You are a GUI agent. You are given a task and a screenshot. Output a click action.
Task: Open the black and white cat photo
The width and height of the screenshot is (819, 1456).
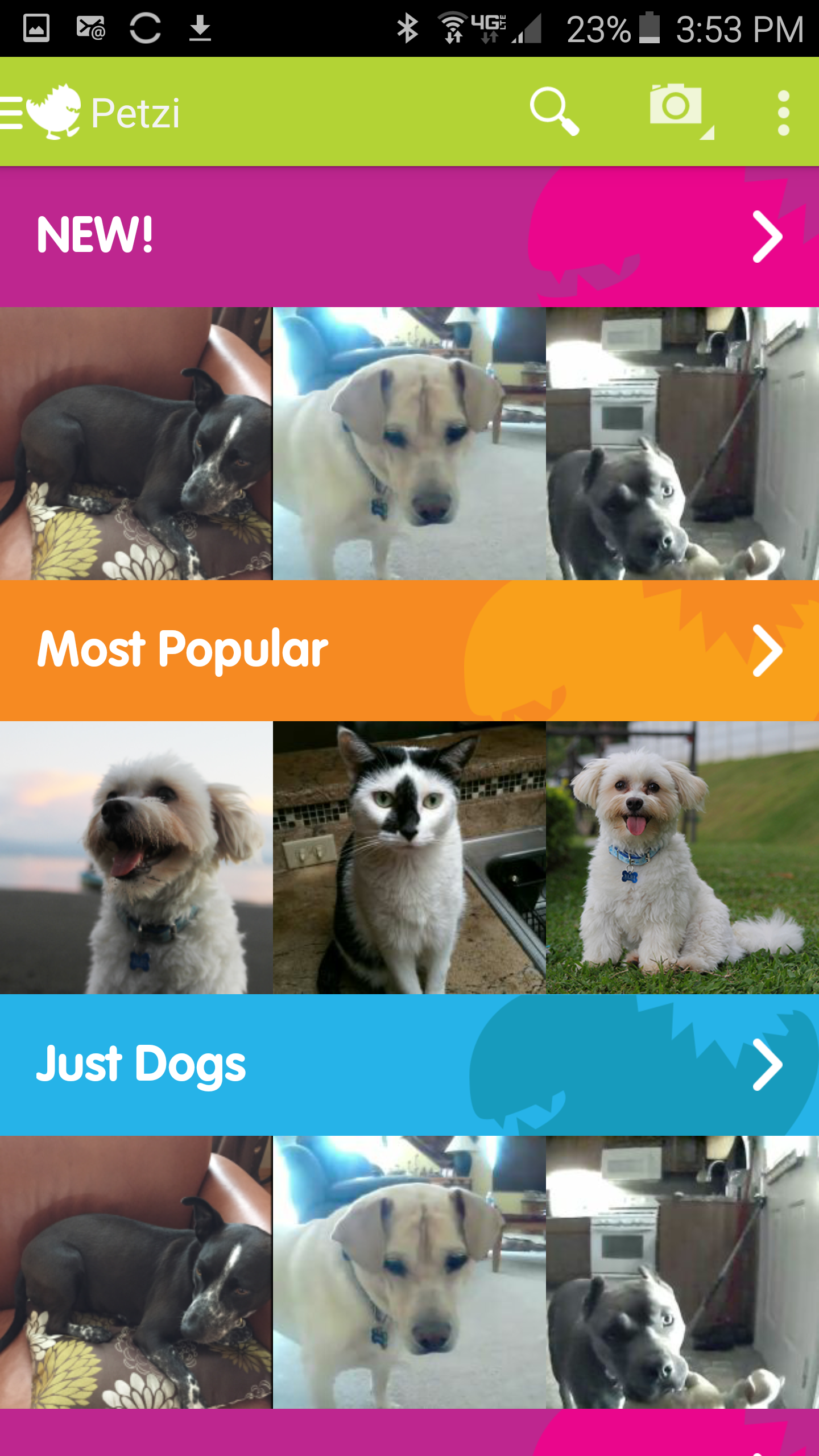click(x=409, y=858)
